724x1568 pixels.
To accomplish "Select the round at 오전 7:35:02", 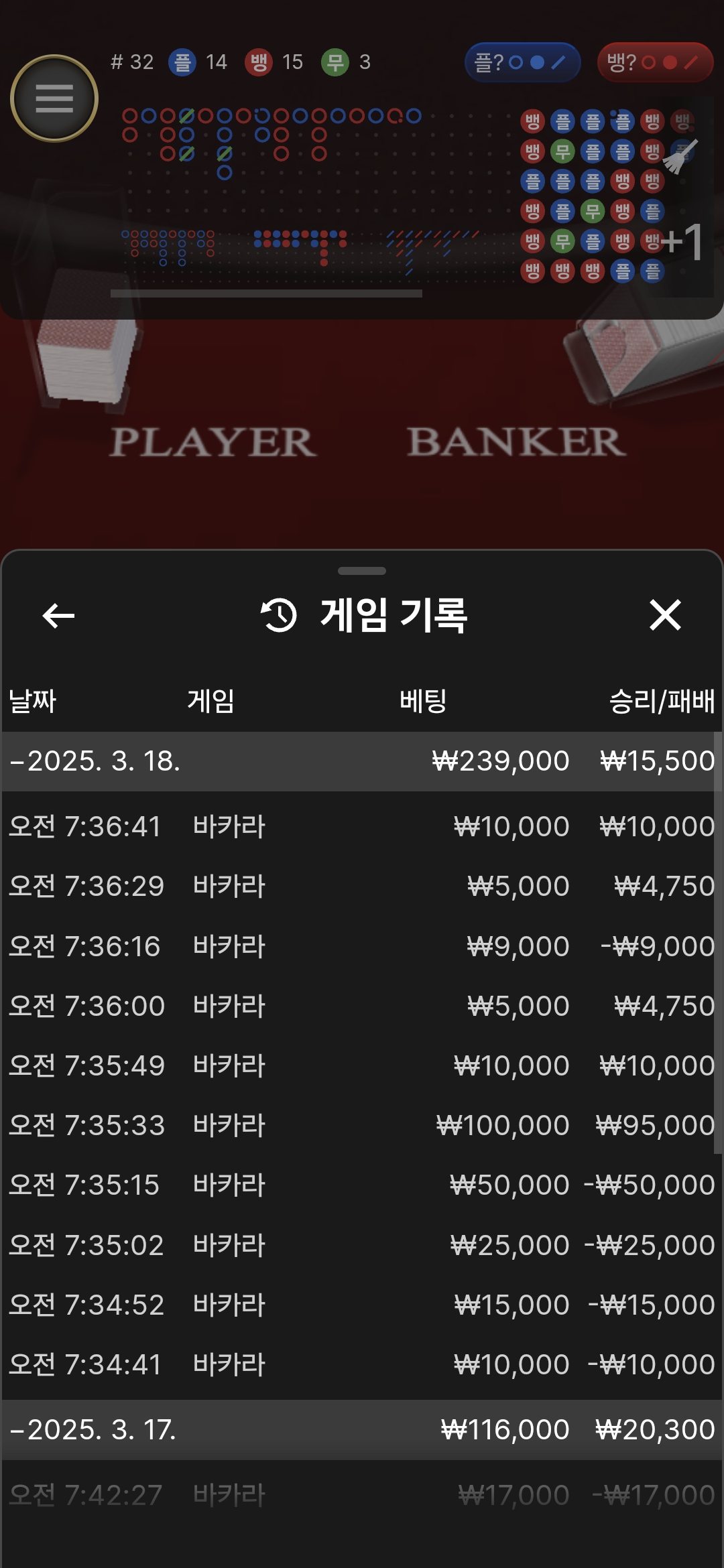I will (362, 1245).
